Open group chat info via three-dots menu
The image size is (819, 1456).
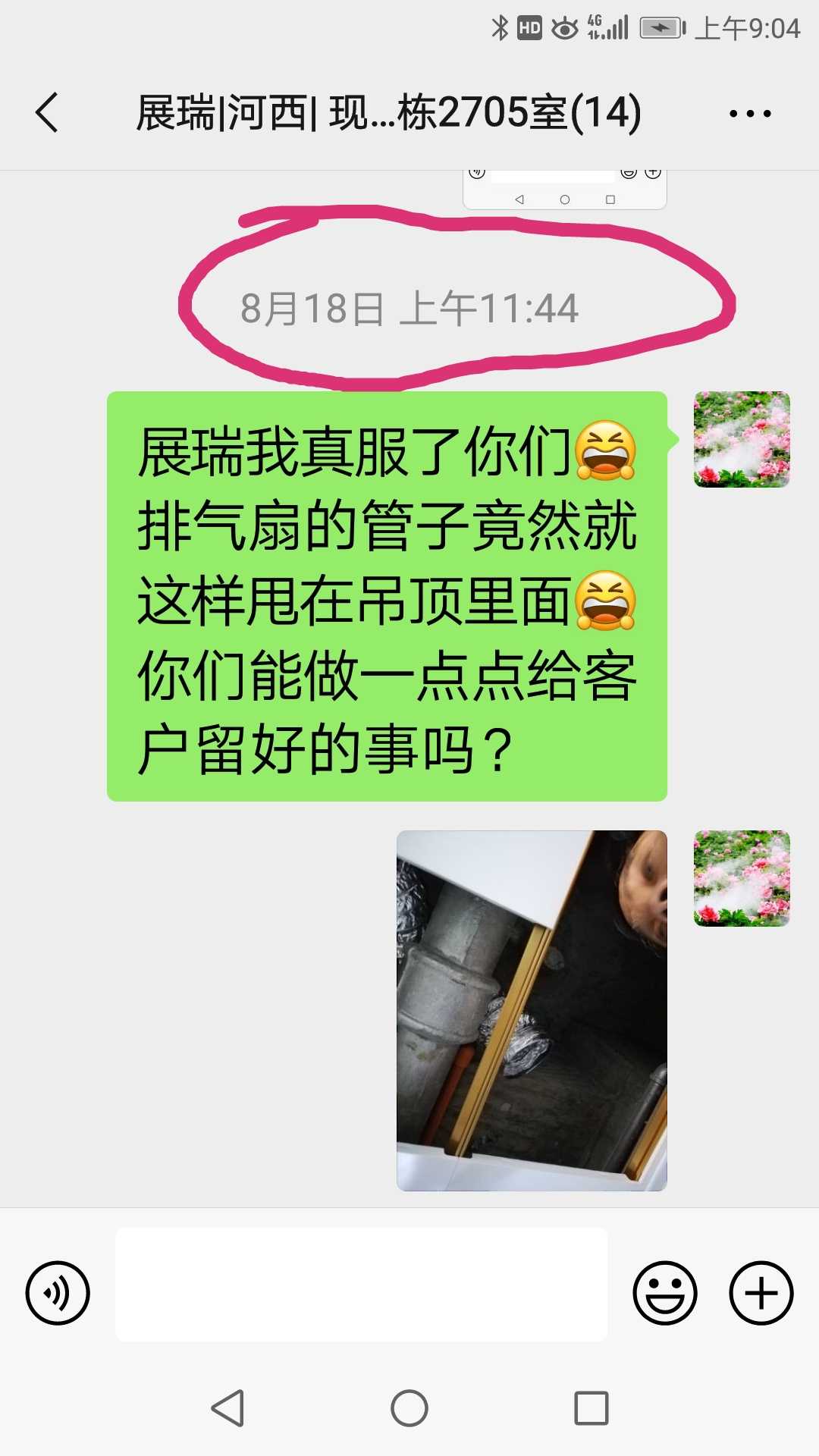(x=749, y=114)
